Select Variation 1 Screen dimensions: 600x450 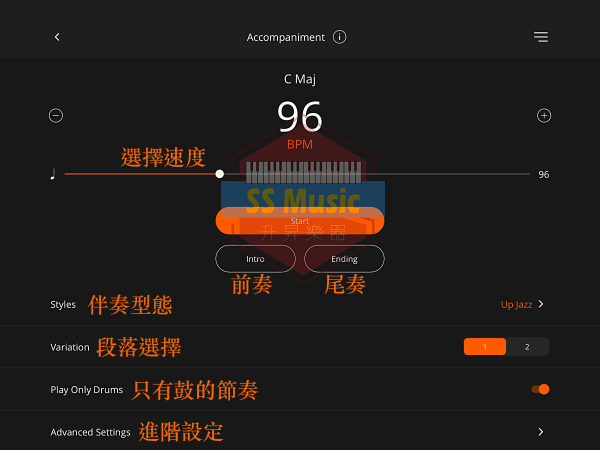click(485, 347)
